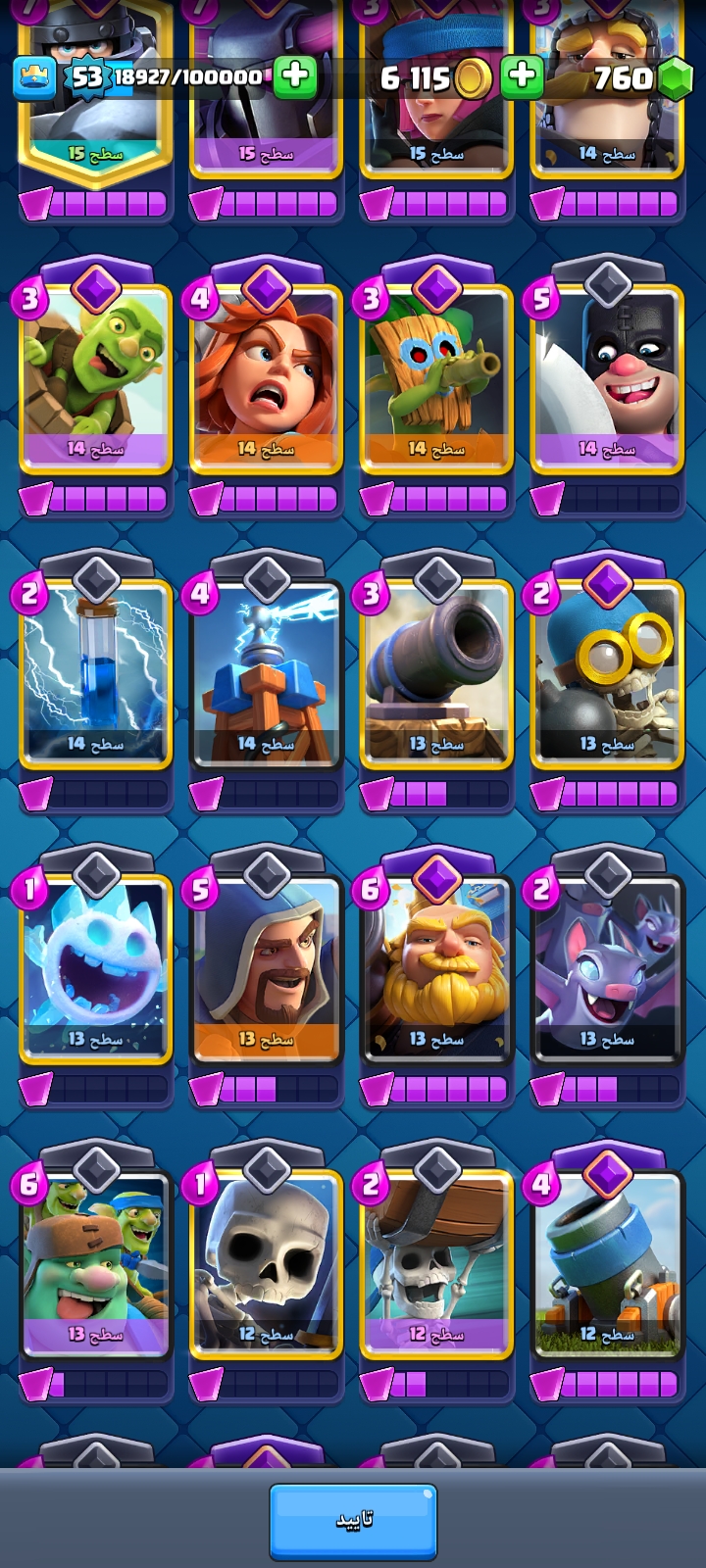The height and width of the screenshot is (1568, 706).
Task: Pick the Bomber card
Action: pyautogui.click(x=607, y=674)
